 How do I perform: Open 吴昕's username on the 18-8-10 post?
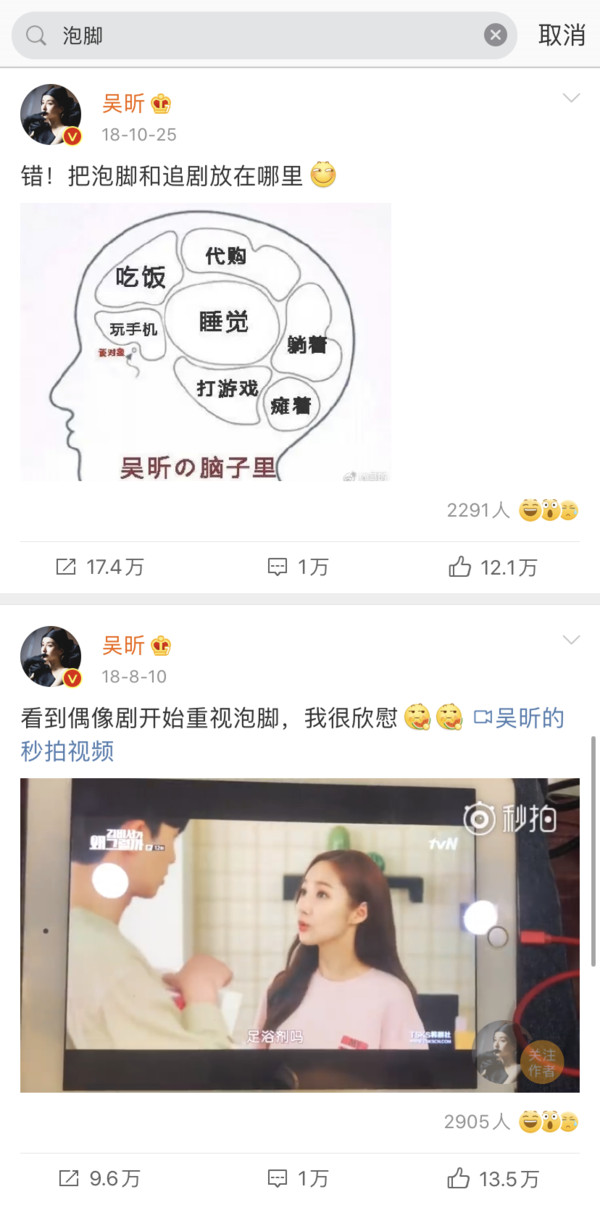tap(124, 646)
